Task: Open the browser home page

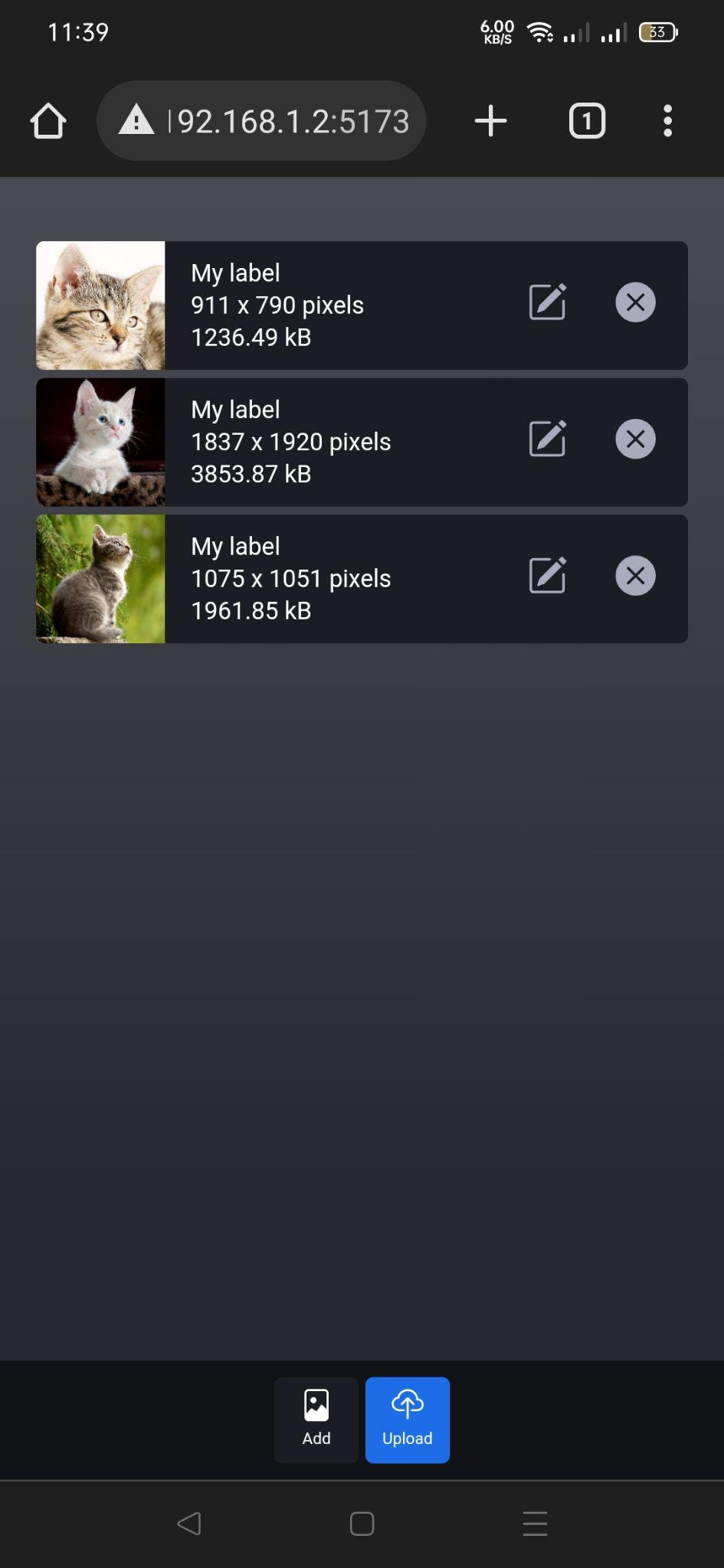Action: coord(48,121)
